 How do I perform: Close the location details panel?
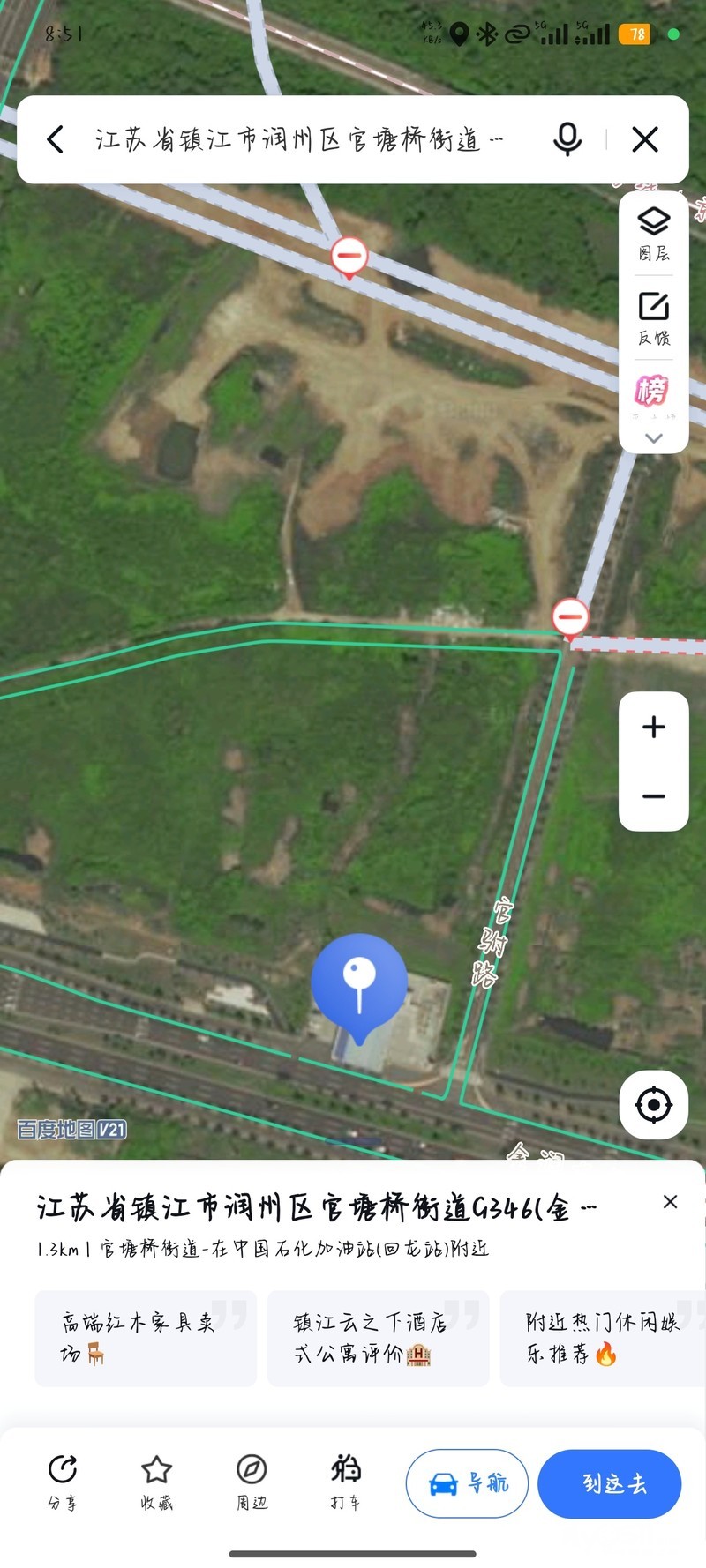(x=671, y=1202)
